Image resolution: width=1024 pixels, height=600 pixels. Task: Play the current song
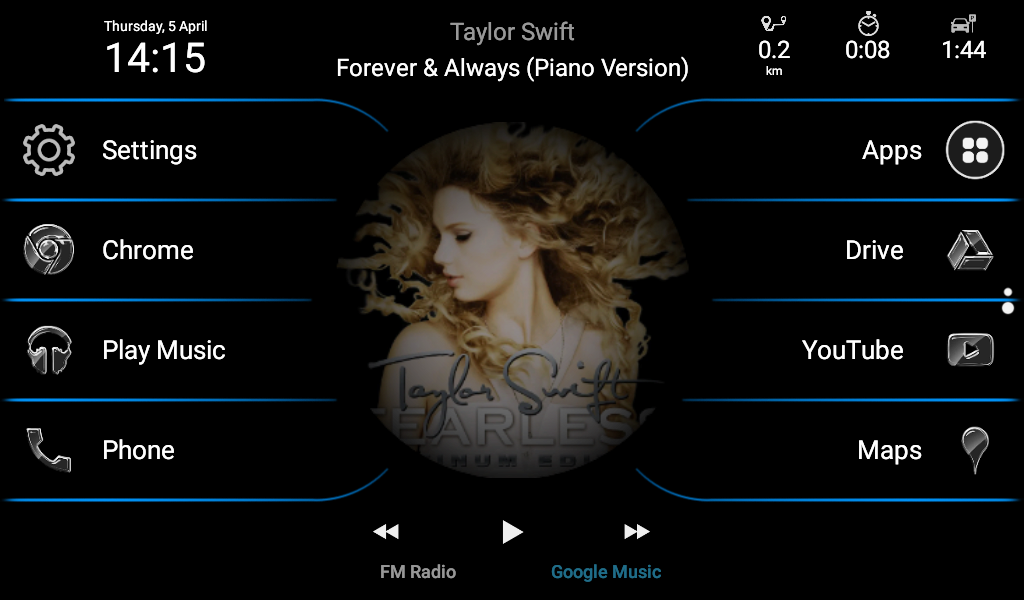coord(512,531)
